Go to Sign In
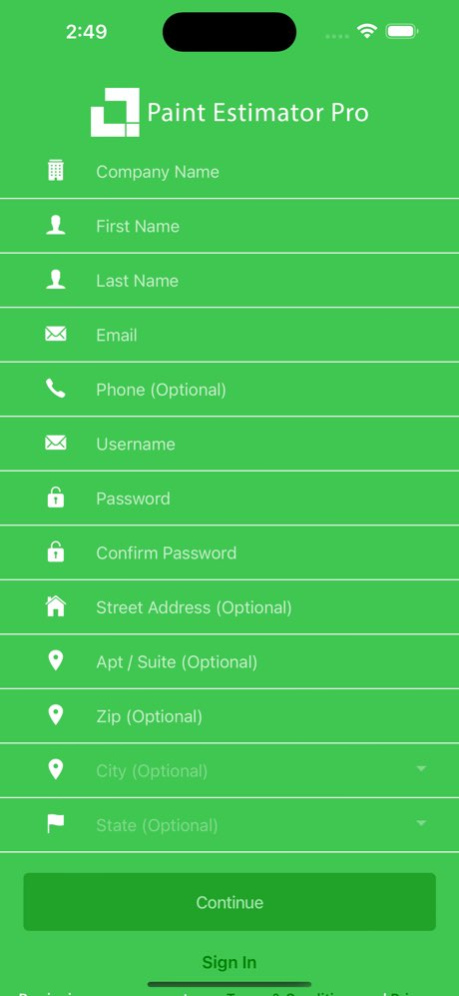Viewport: 459px width, 996px height. 229,962
